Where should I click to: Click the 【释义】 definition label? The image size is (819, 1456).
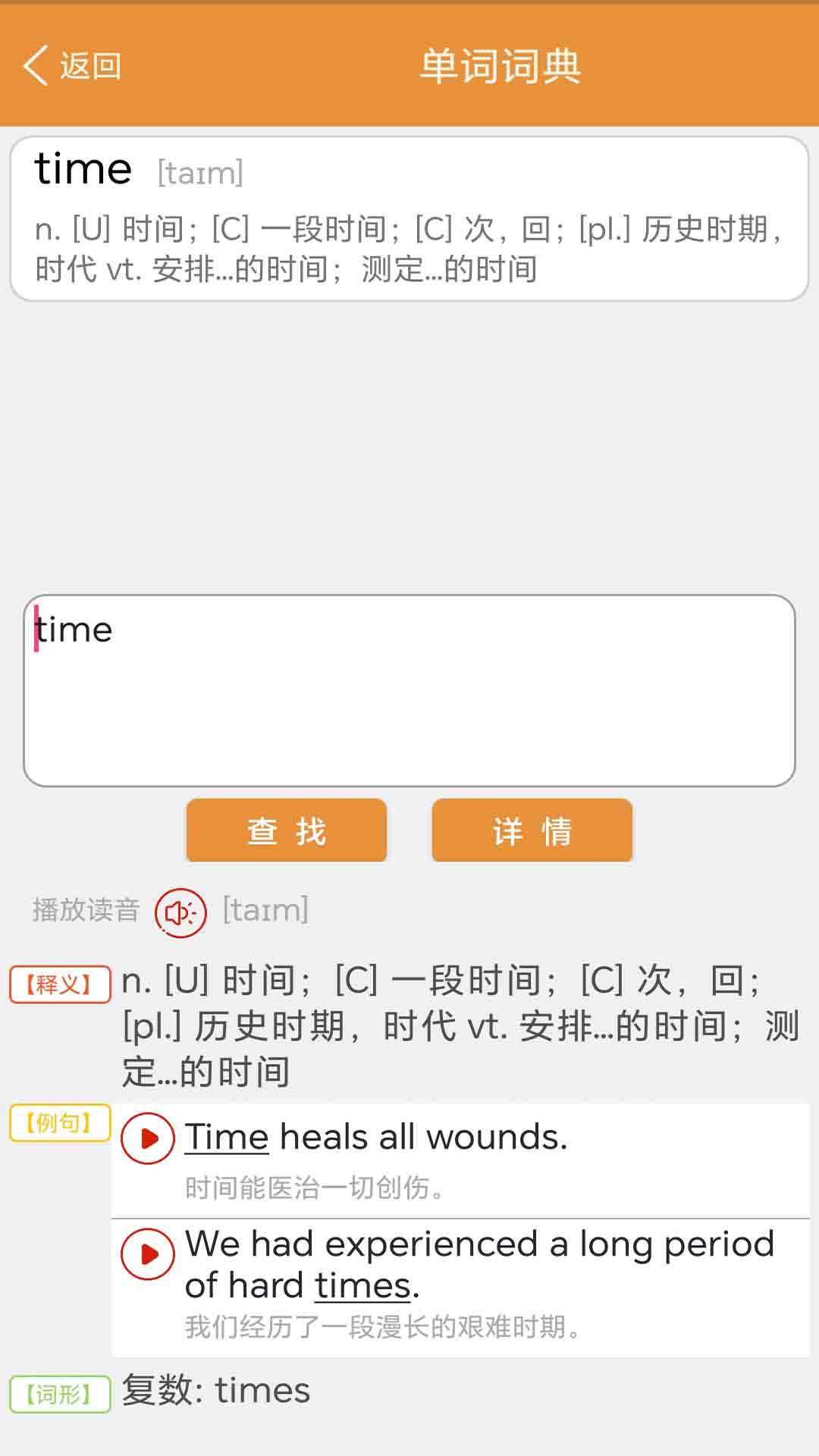pos(61,982)
